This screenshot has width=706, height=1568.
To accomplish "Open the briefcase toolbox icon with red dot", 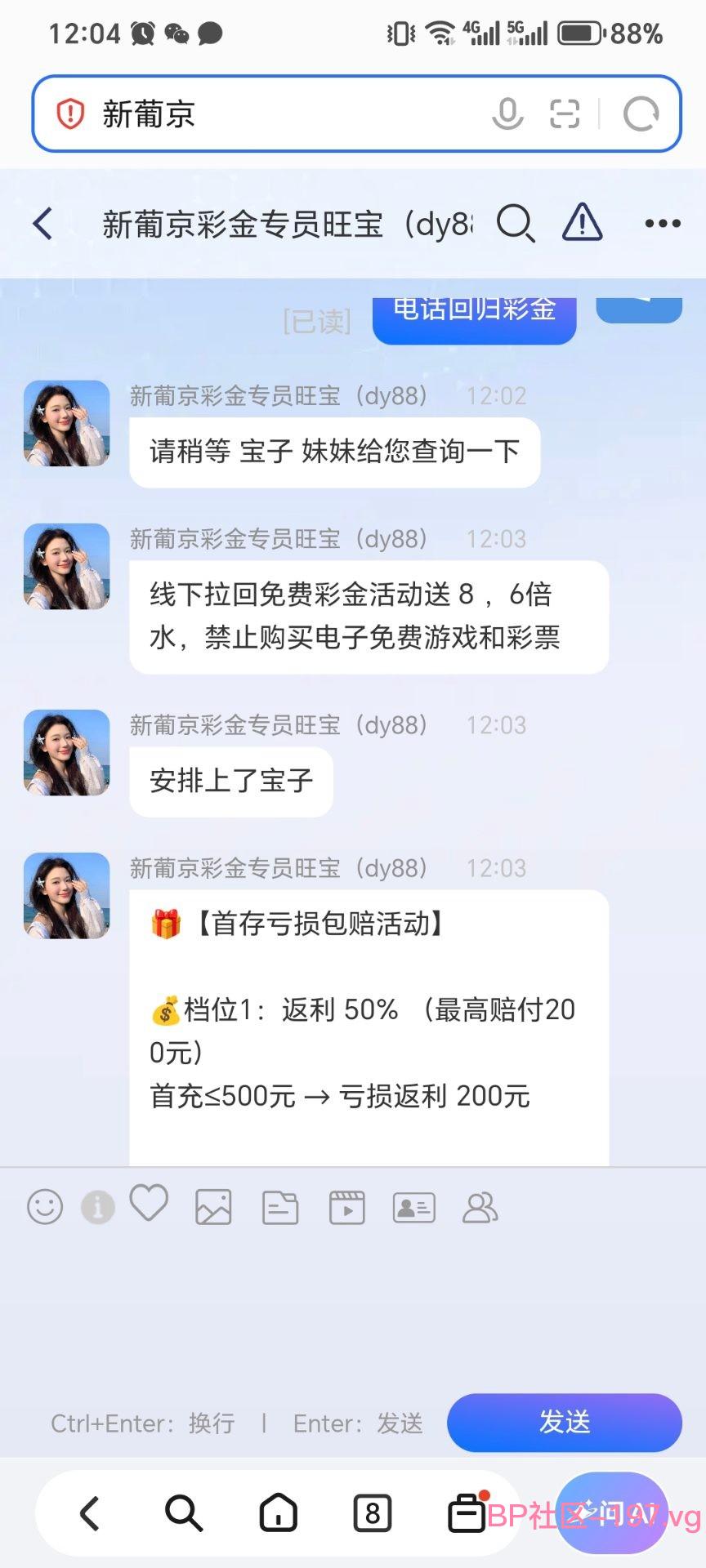I will click(x=467, y=1512).
